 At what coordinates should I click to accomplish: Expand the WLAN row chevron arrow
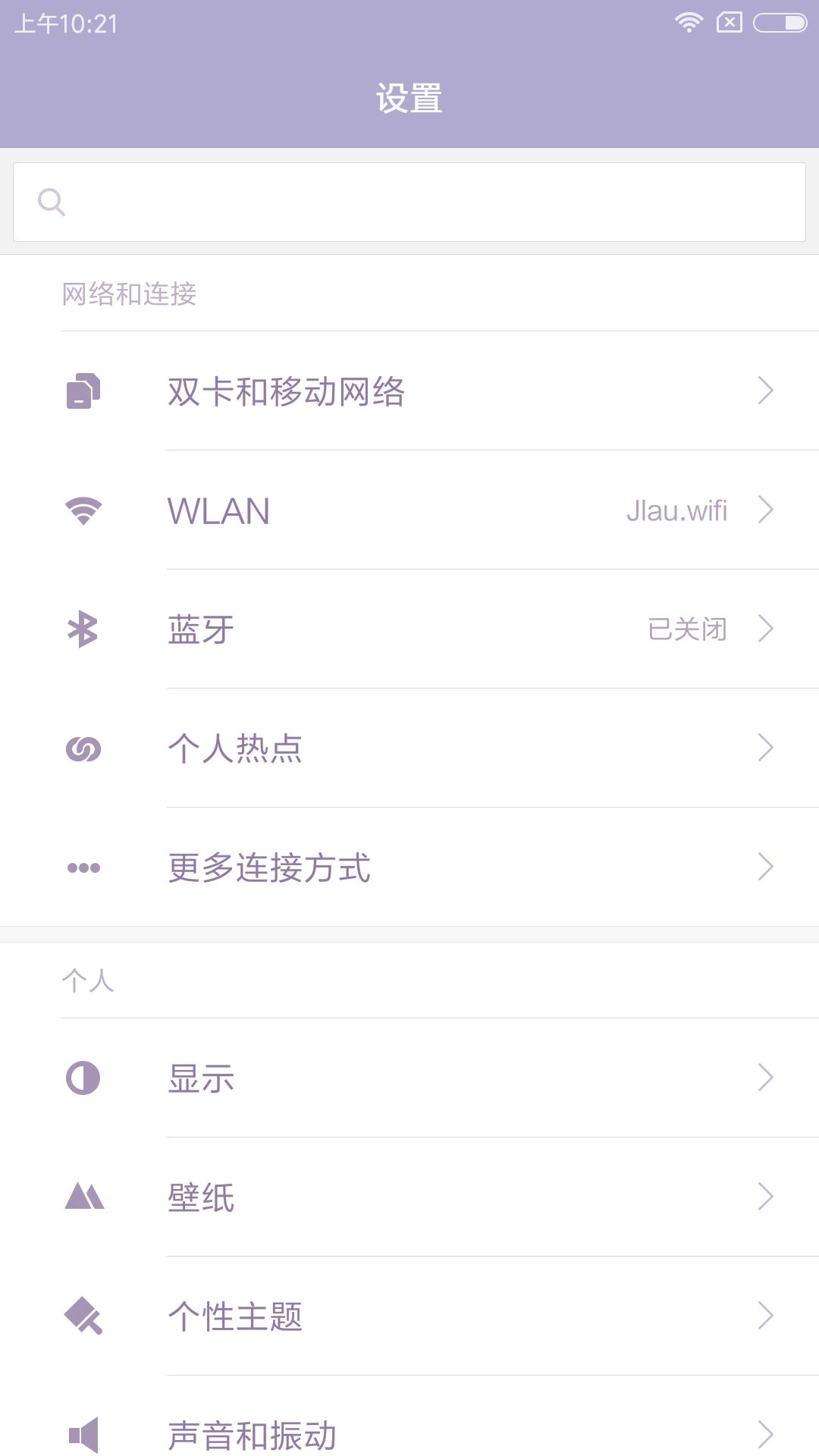pos(767,510)
